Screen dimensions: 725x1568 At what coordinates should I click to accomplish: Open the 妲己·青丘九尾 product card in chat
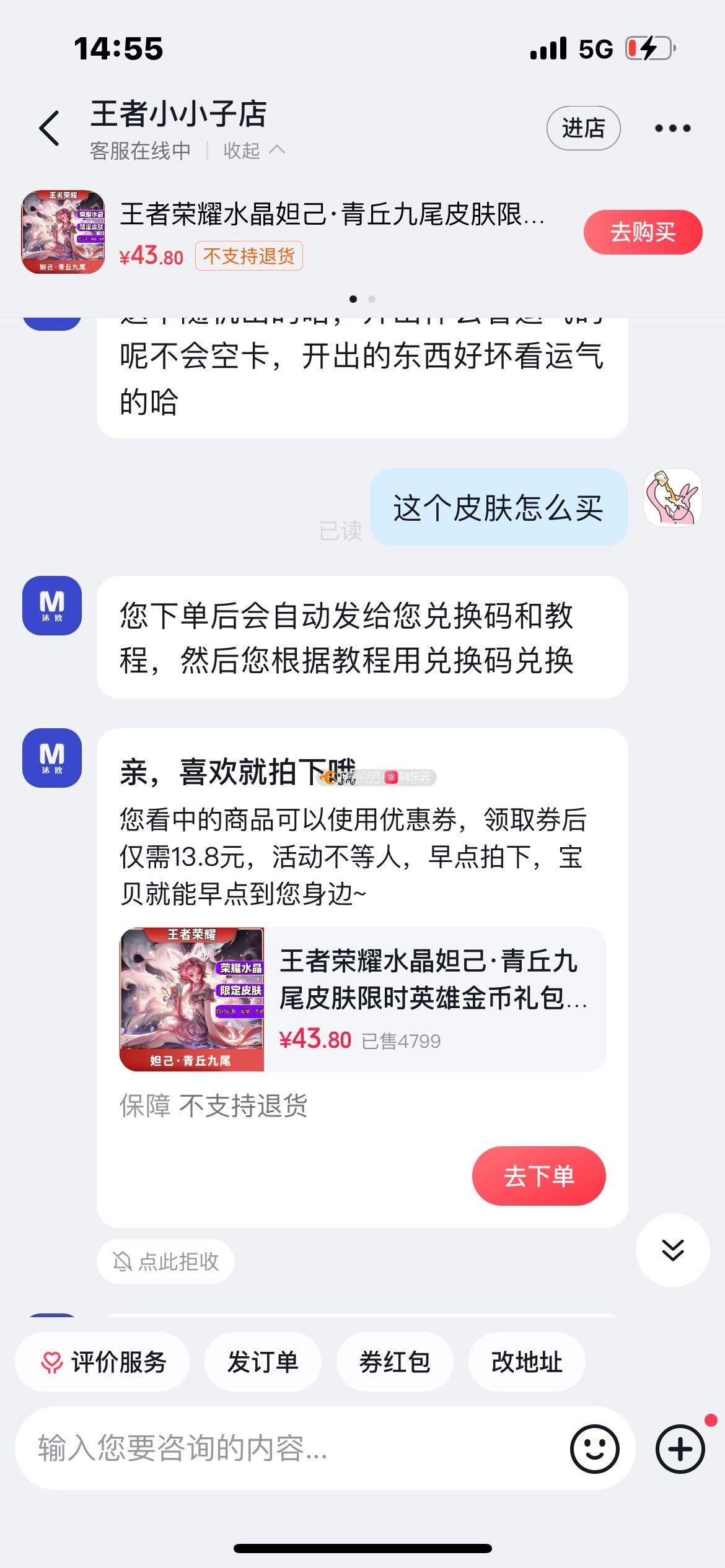tap(362, 999)
